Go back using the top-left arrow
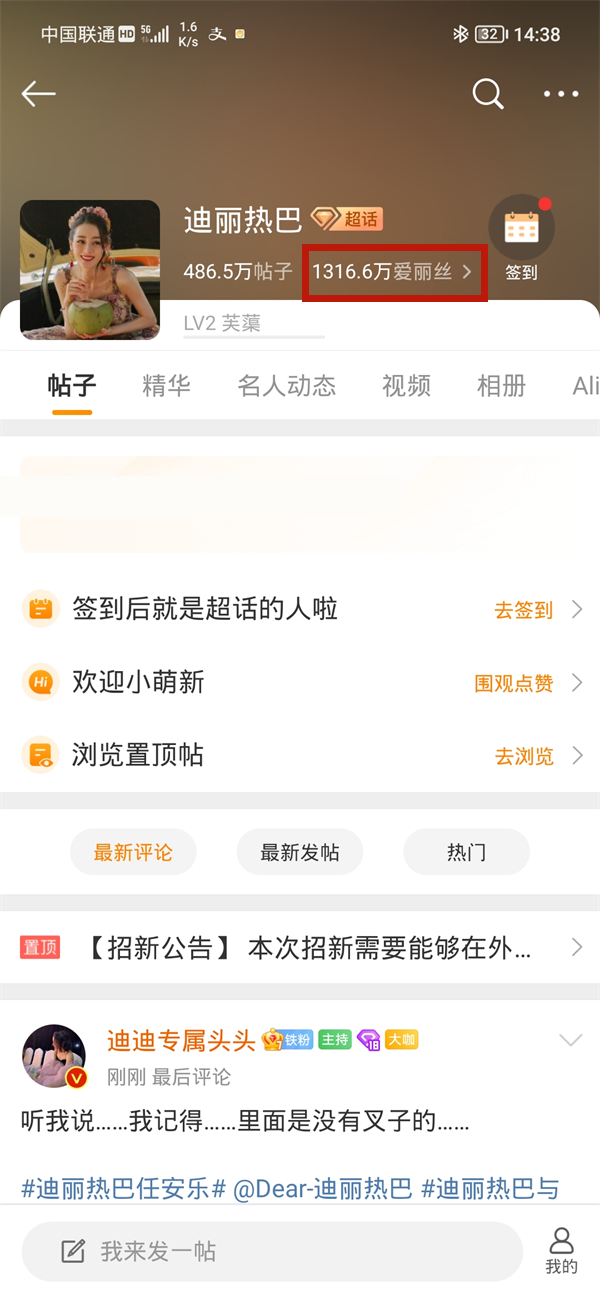The height and width of the screenshot is (1300, 600). click(x=39, y=94)
